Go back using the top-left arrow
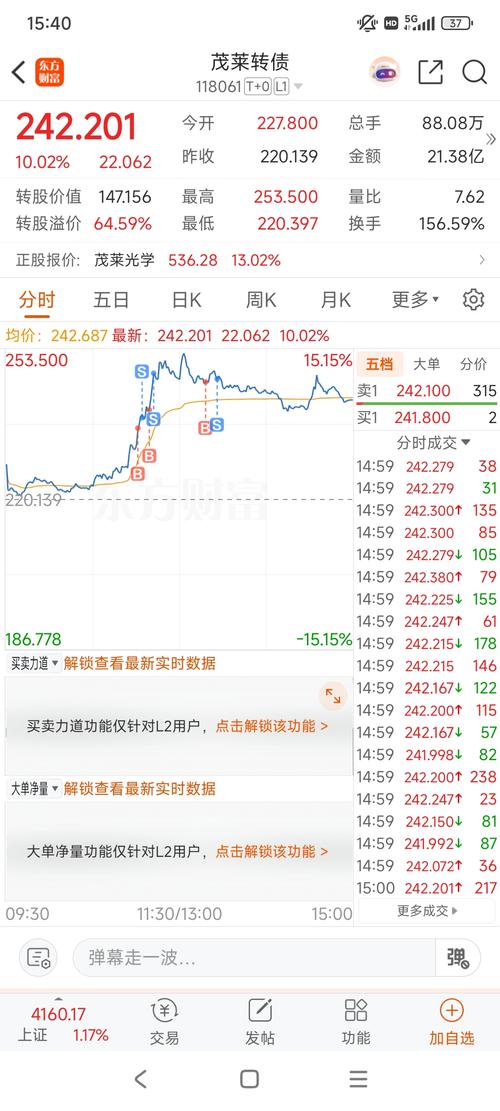Image resolution: width=500 pixels, height=1111 pixels. [18, 72]
